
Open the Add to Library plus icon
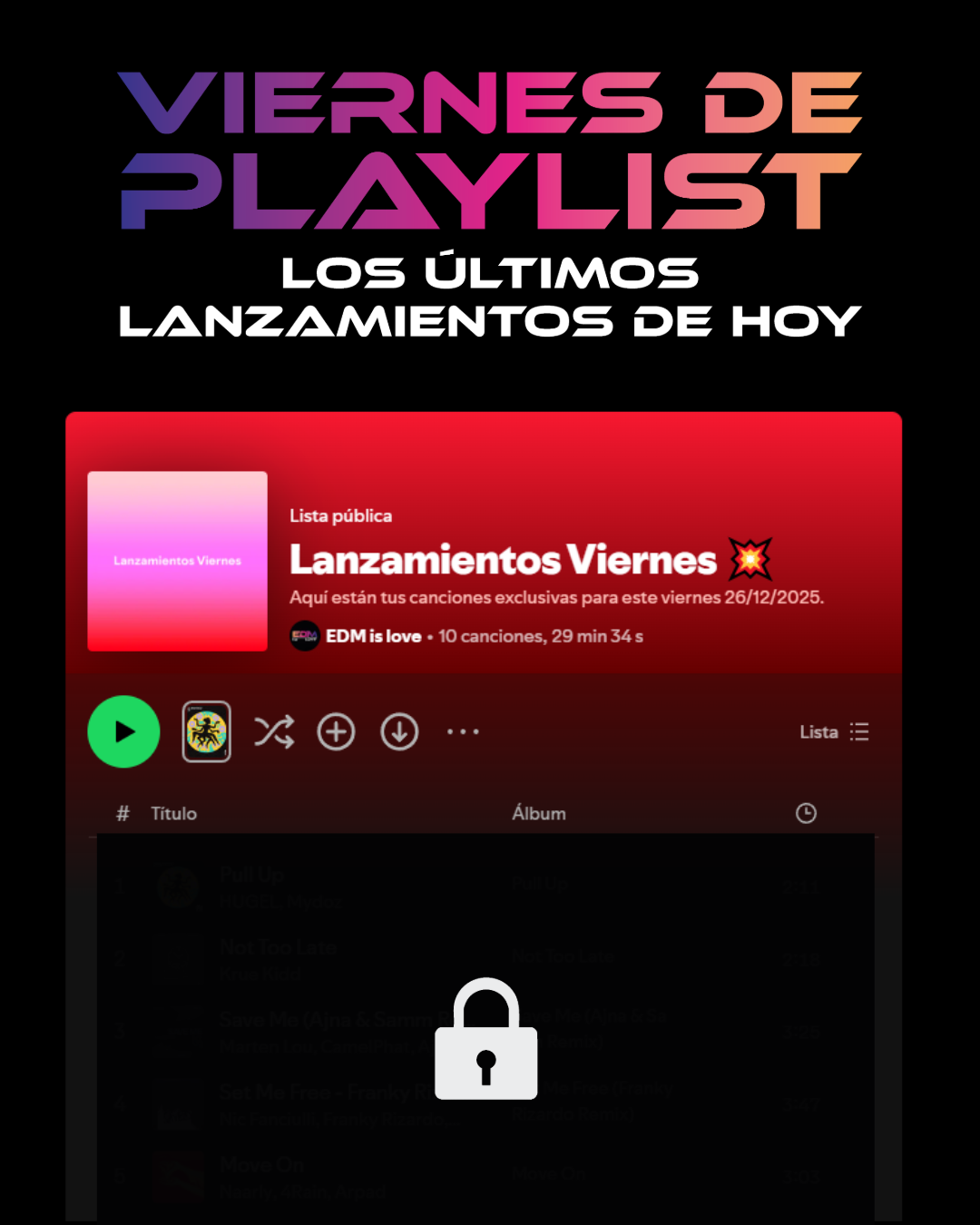coord(336,732)
